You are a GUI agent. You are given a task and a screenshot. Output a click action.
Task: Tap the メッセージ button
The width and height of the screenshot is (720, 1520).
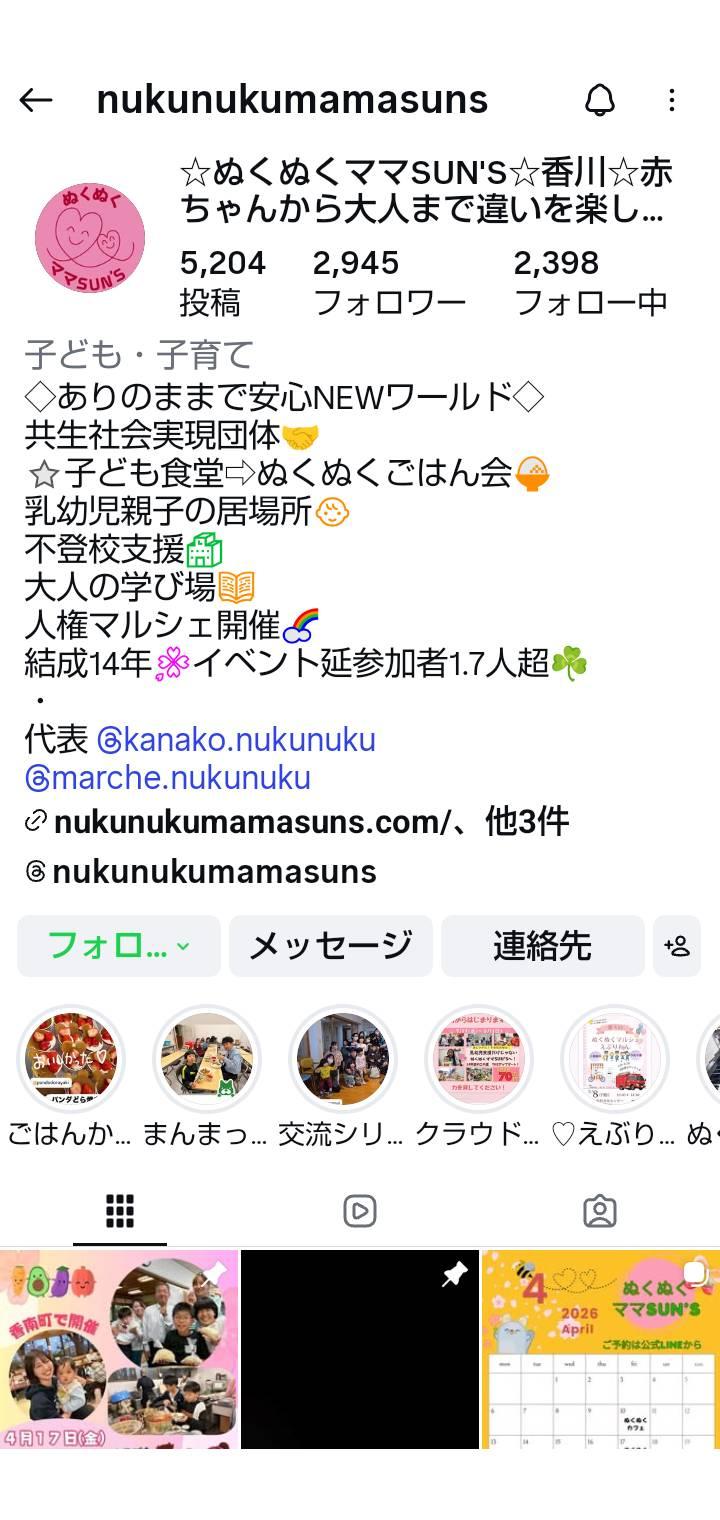tap(331, 946)
